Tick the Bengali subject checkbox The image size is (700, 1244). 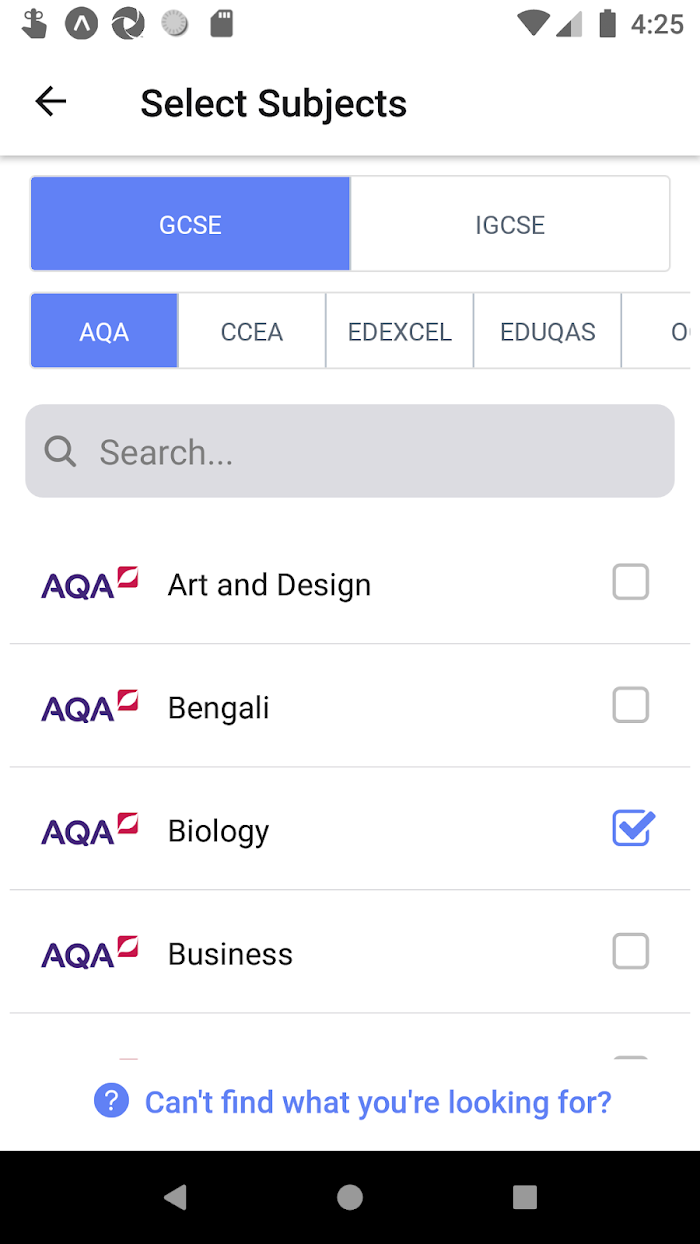click(x=631, y=705)
